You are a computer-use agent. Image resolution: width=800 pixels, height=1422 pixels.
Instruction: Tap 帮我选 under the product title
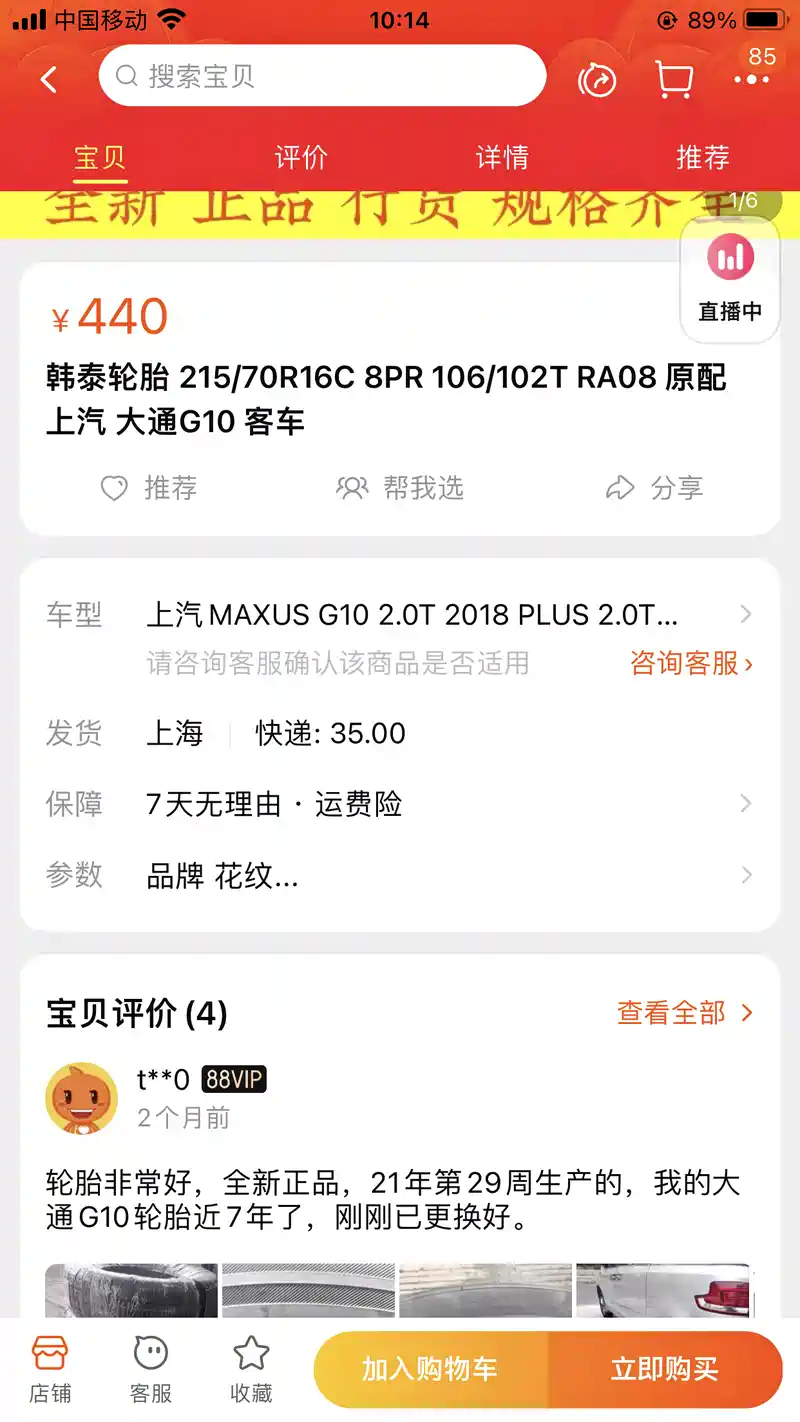point(400,488)
